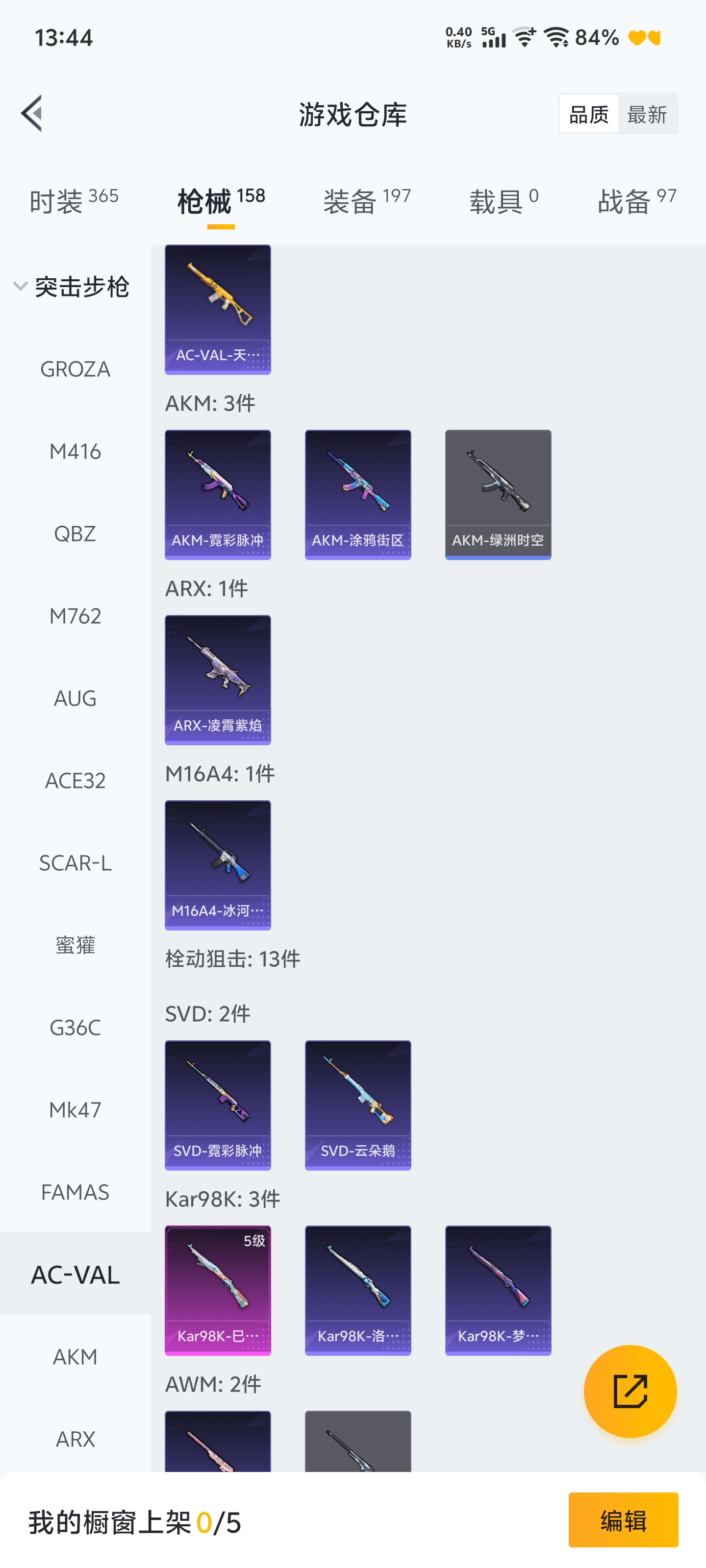
Task: Open the SVD-云朵鹅 skin
Action: (357, 1105)
